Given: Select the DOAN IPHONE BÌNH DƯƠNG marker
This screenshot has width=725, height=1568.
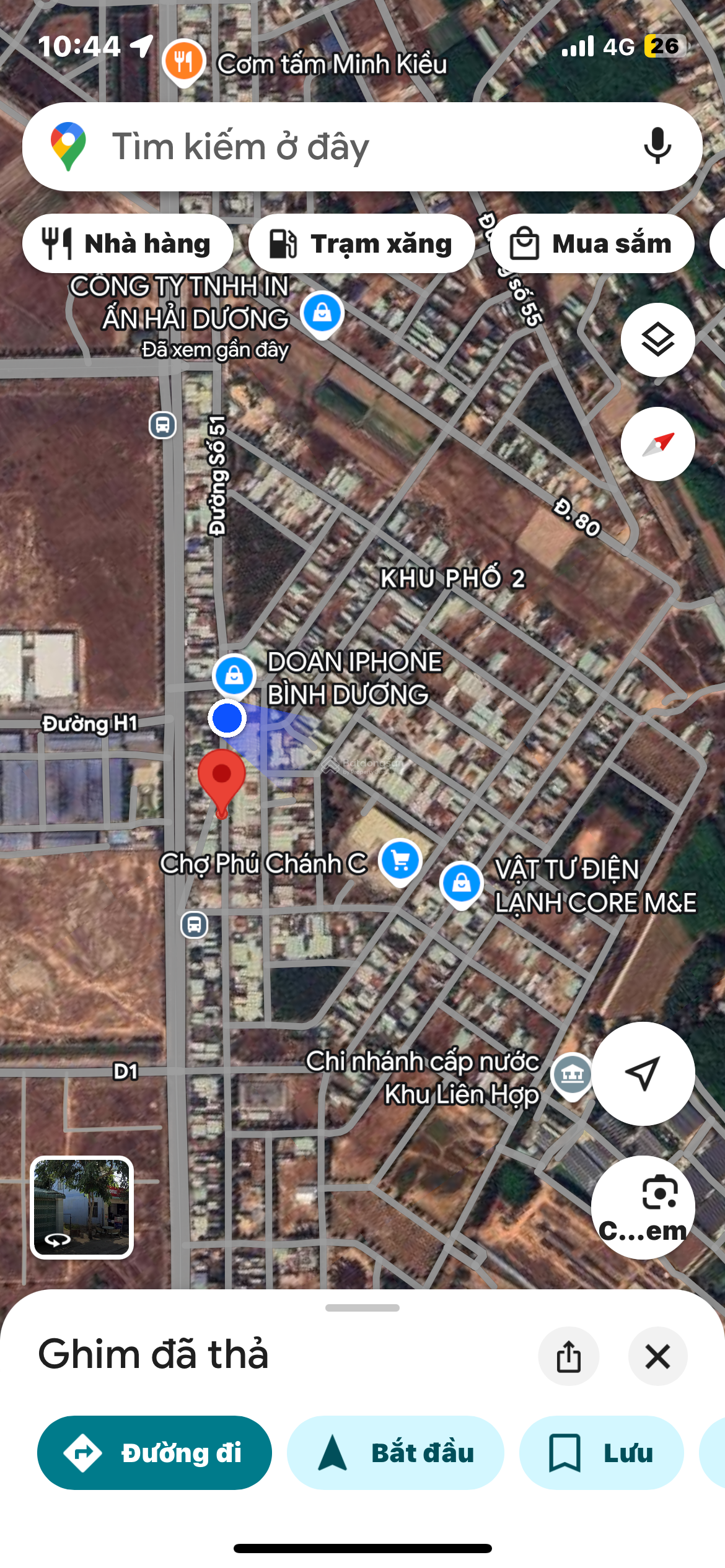Looking at the screenshot, I should click(x=234, y=675).
